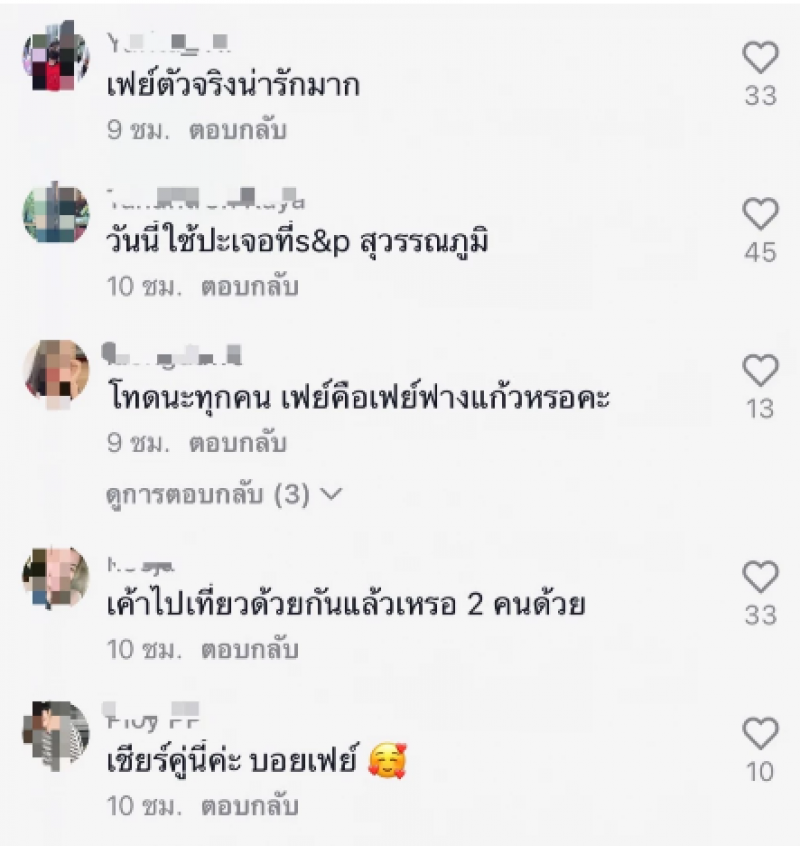Viewport: 800px width, 846px height.
Task: Reply to the comment 'เฟย์ตัวจริงน่ารักมาก'
Action: (244, 131)
